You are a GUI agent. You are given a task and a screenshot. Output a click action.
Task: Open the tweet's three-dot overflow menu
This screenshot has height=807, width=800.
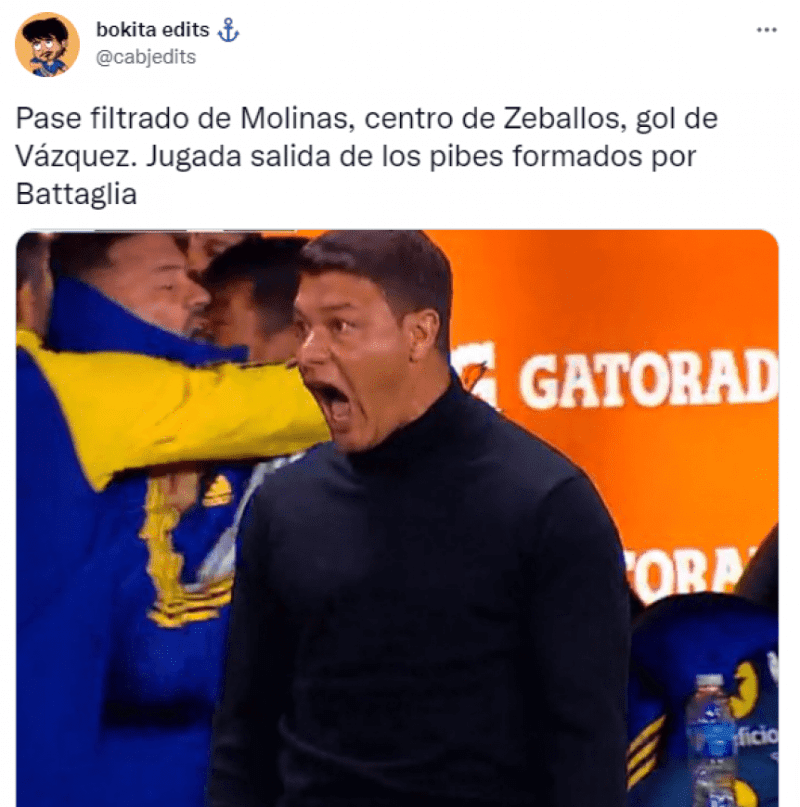tap(766, 30)
